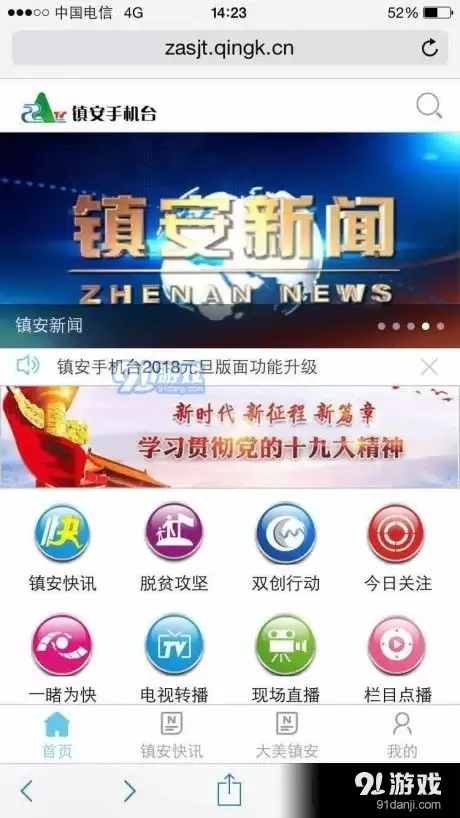Screen dimensions: 460x818
Task: Open the 镇安新闻 carousel banner
Action: pos(230,240)
